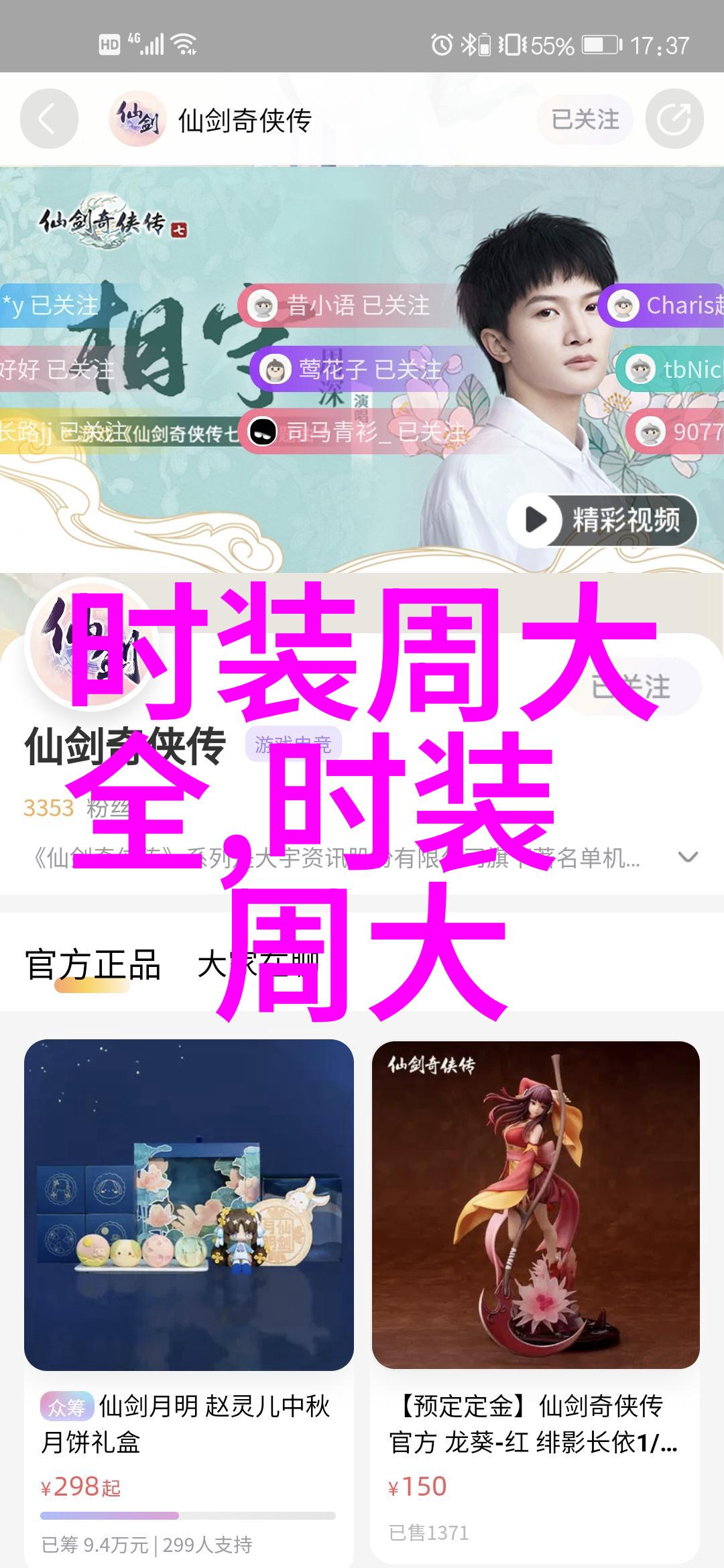This screenshot has height=1568, width=724.
Task: Tap the 已关注 button in the top bar
Action: [x=585, y=120]
